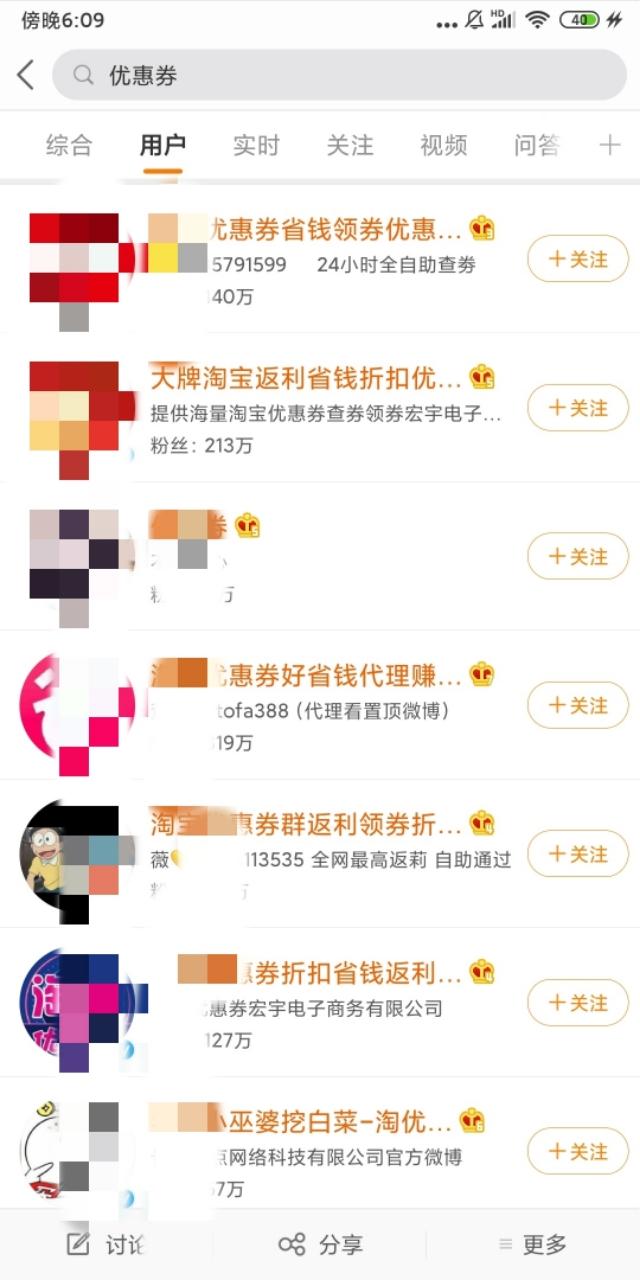Open the 更多 options menu
This screenshot has width=640, height=1280.
[x=533, y=1245]
